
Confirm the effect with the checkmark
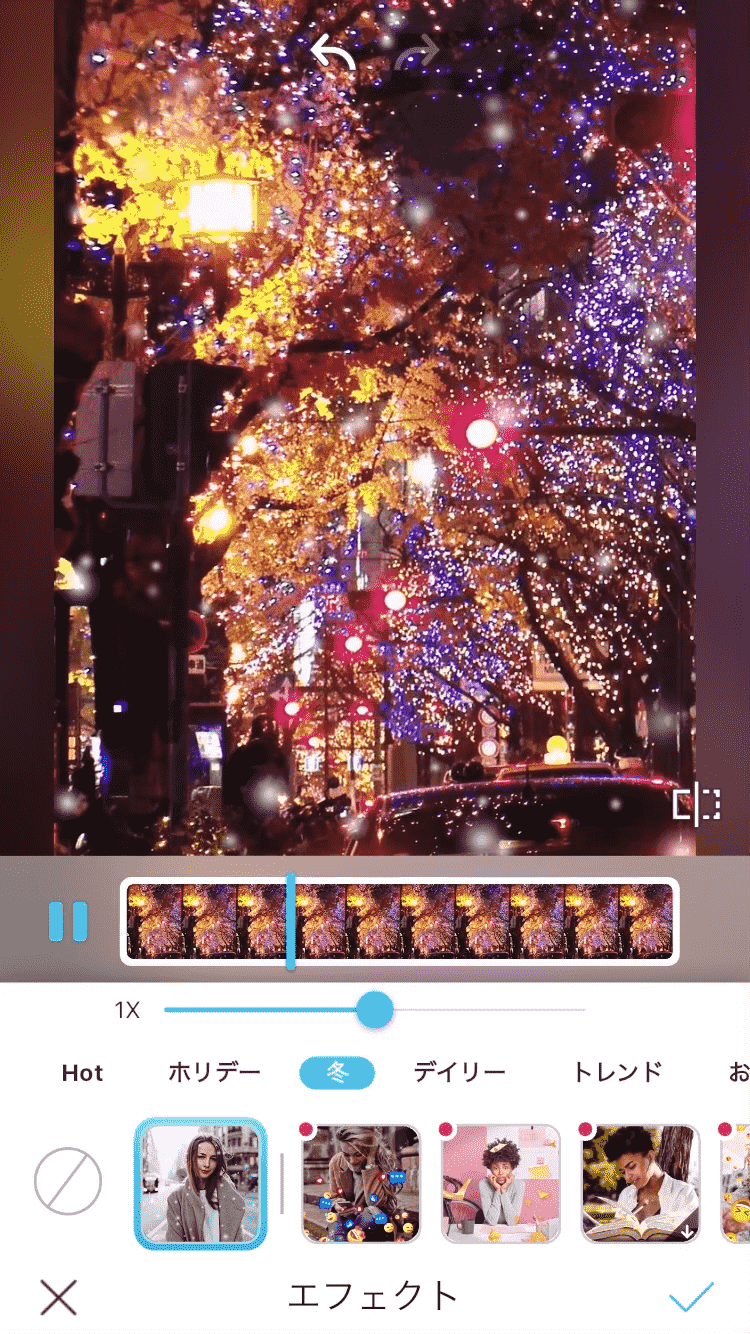click(691, 1297)
